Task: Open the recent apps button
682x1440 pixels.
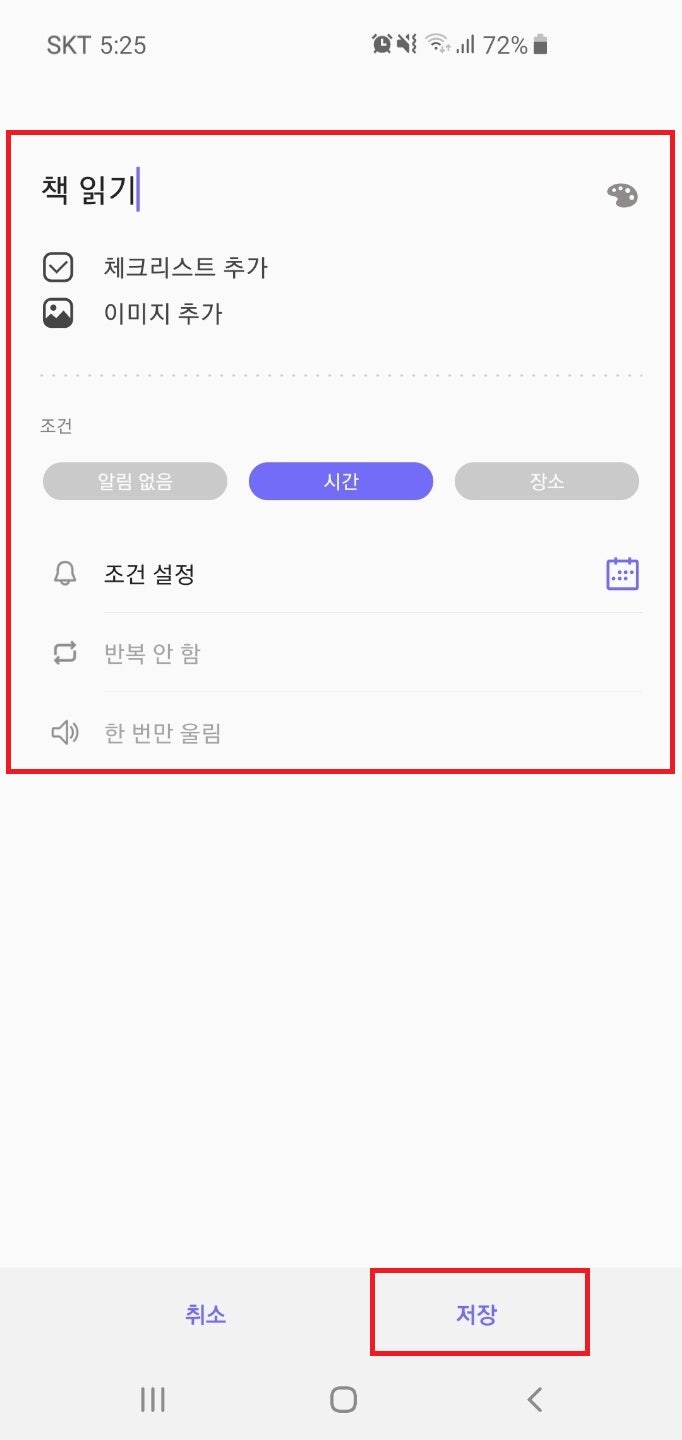Action: click(x=152, y=1399)
